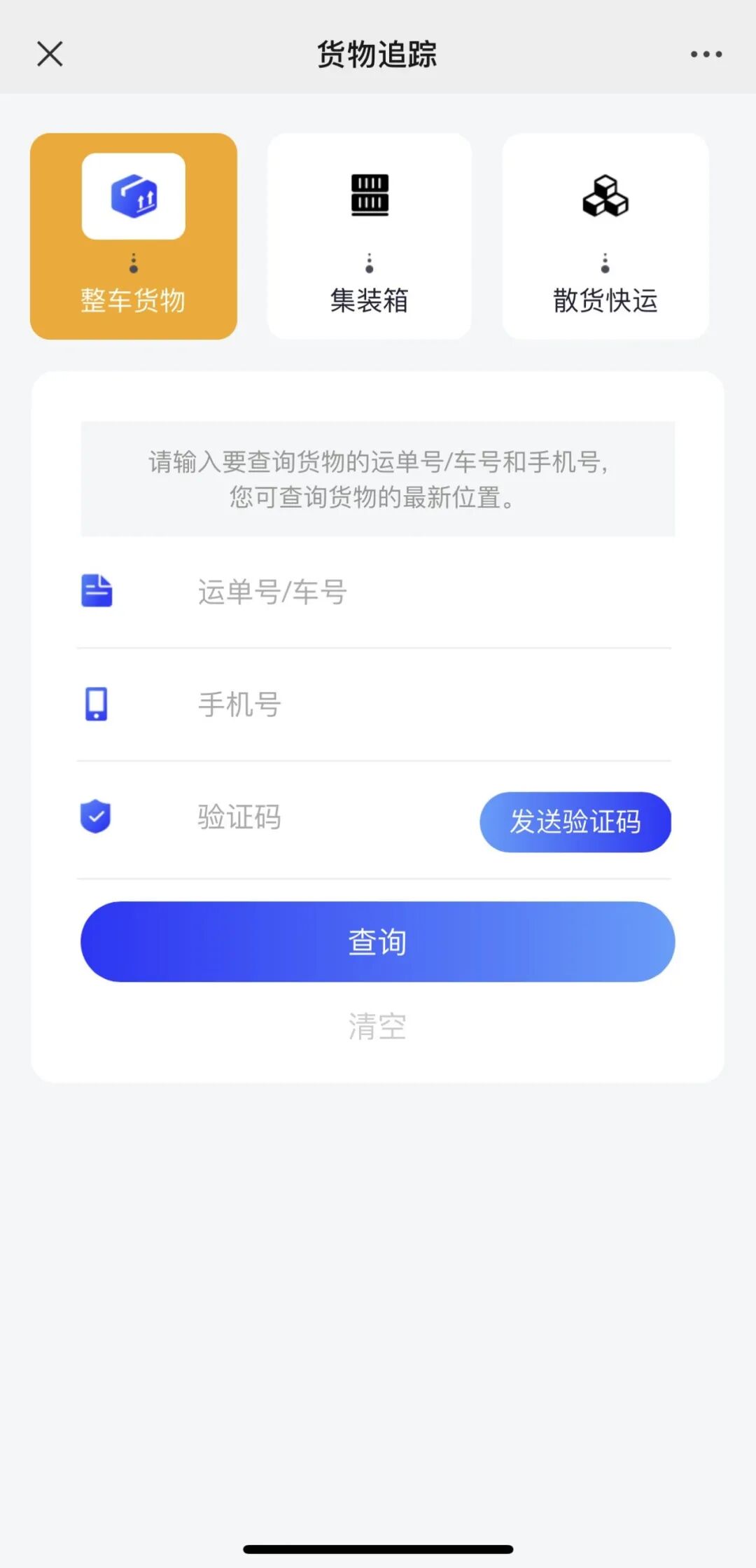Focus the 验证码 input field
Screen dimensions: 756x1568
[x=332, y=817]
